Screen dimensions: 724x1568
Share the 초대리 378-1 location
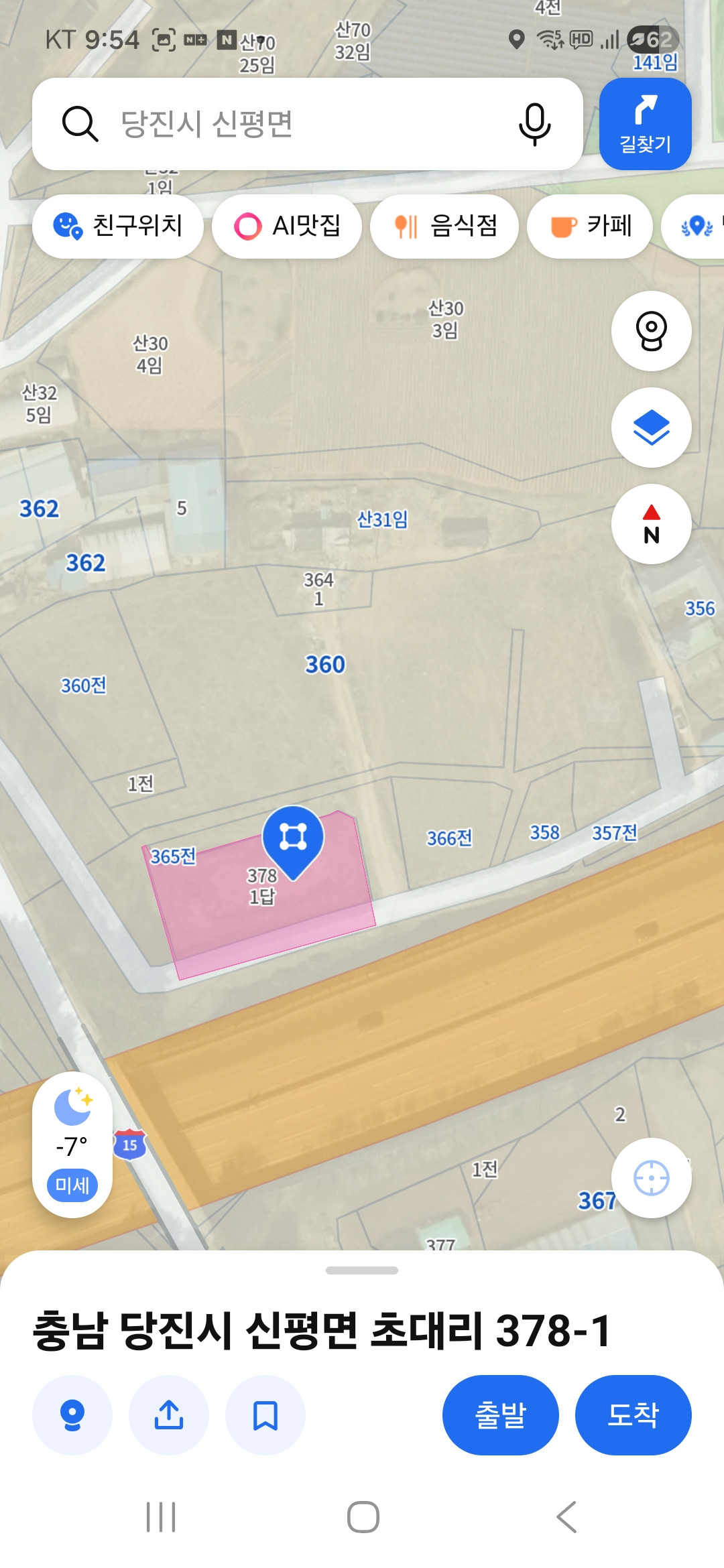169,1415
